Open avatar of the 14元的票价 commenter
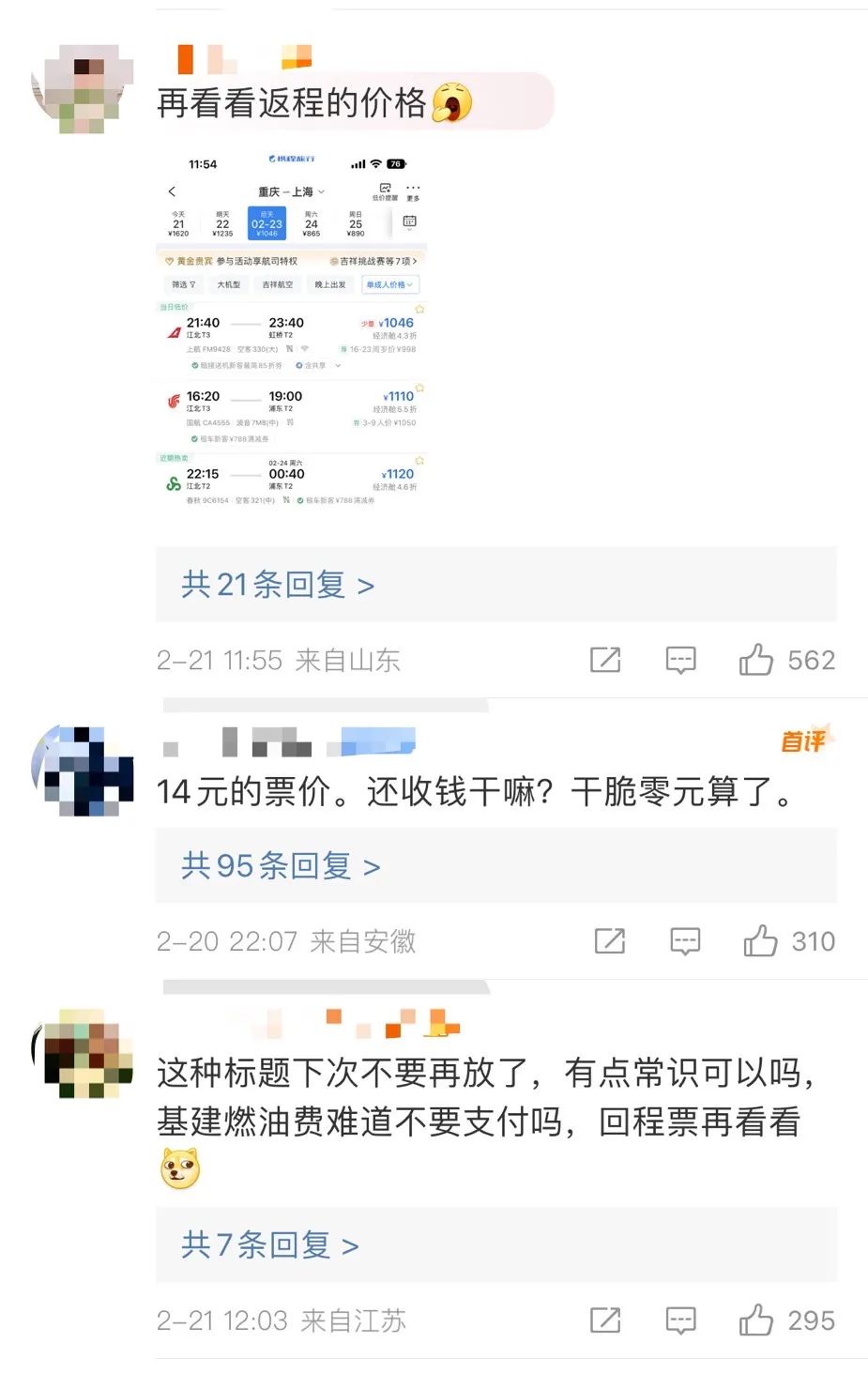The height and width of the screenshot is (1373, 868). click(83, 771)
